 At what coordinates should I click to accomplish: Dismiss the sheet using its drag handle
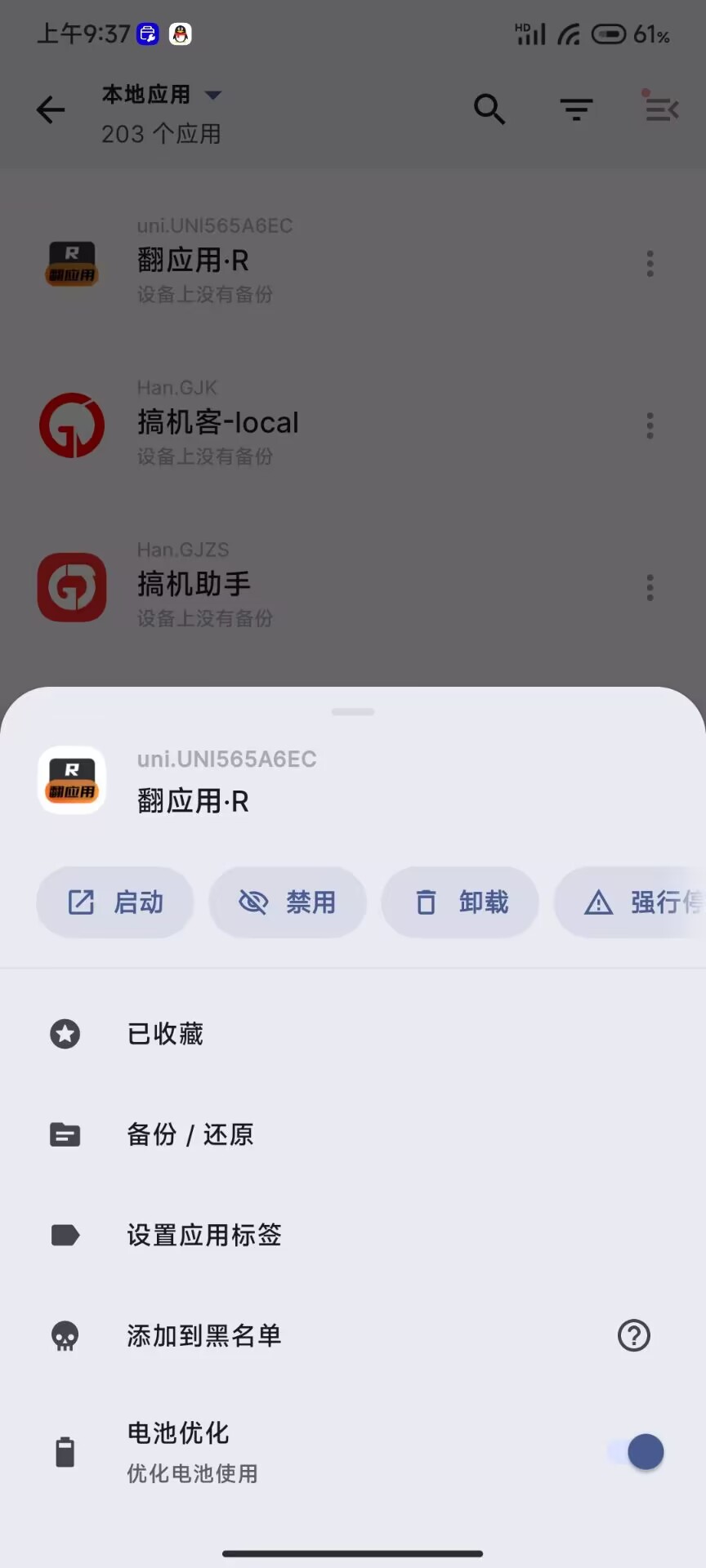click(353, 712)
